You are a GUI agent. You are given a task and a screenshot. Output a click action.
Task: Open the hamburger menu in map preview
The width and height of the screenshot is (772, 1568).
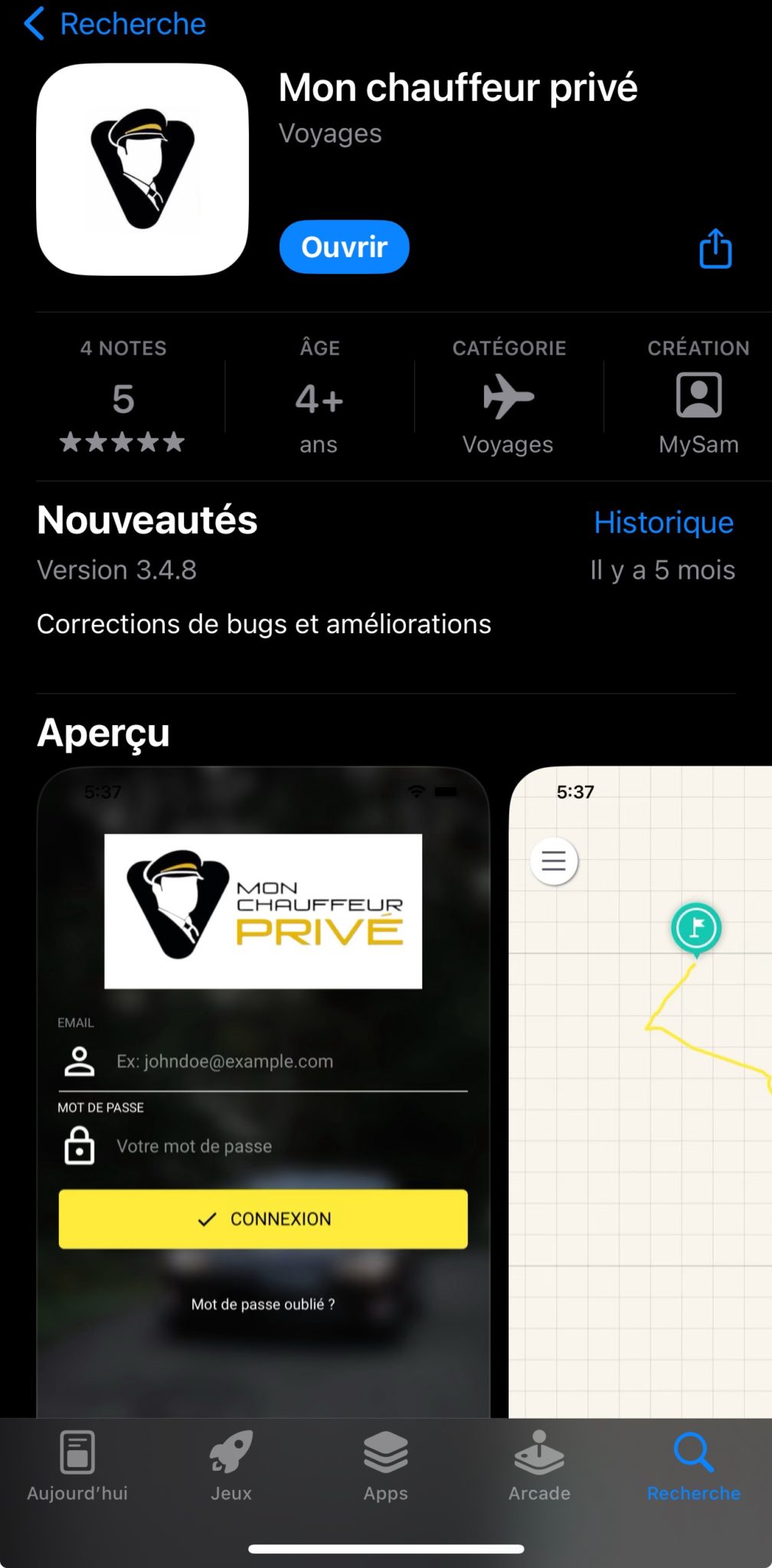(553, 861)
